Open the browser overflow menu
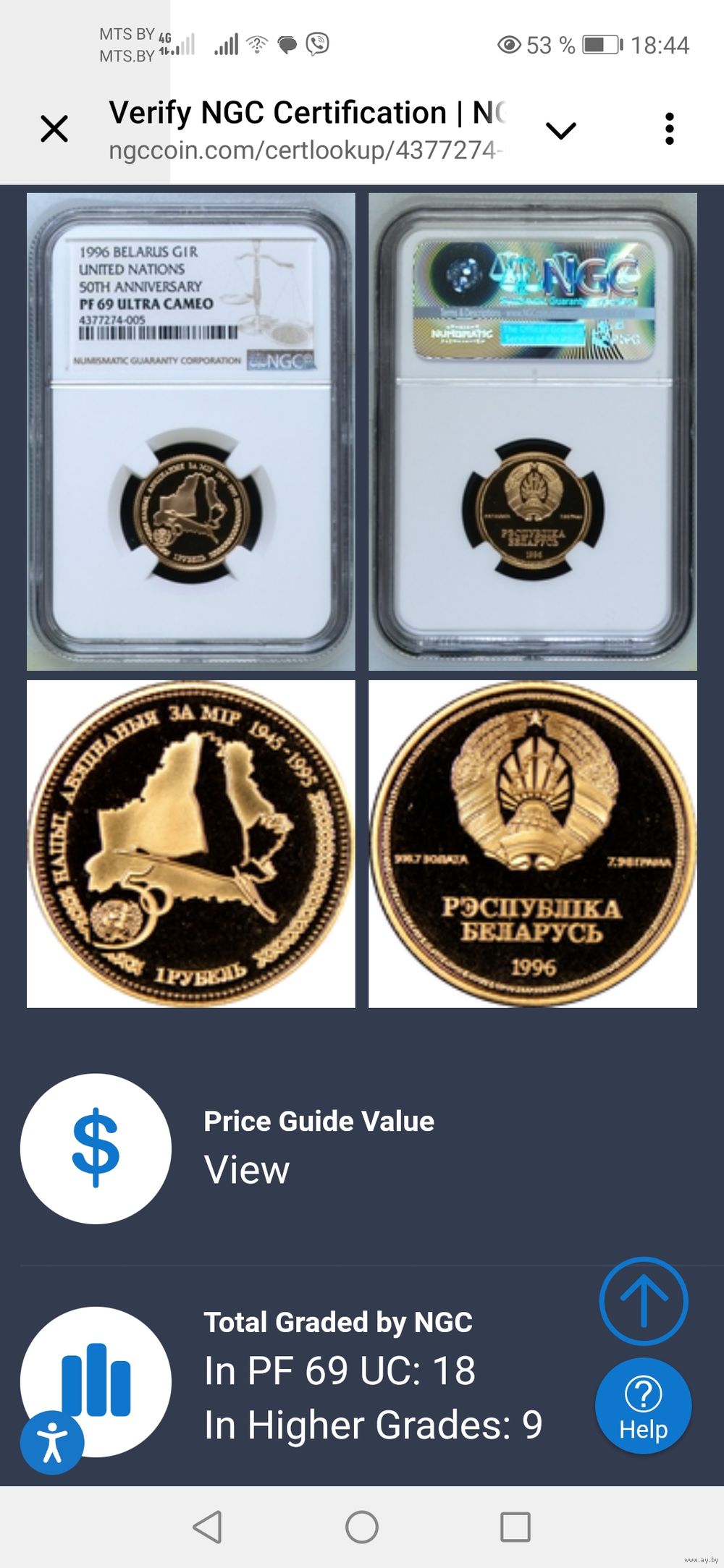 coord(670,129)
